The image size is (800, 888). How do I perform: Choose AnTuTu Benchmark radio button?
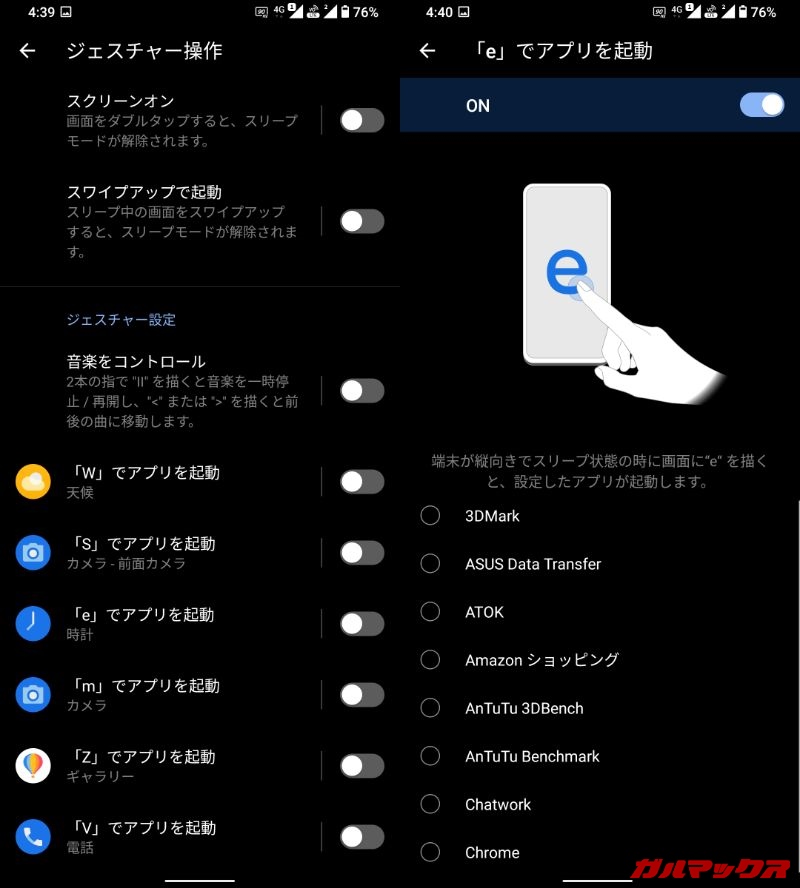click(430, 756)
